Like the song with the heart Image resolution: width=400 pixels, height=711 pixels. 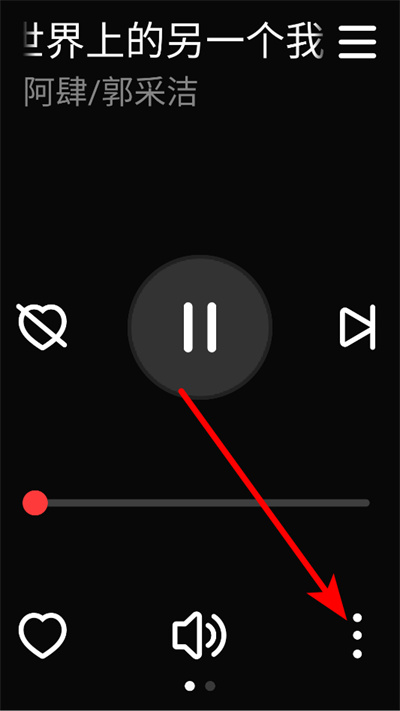click(x=43, y=635)
